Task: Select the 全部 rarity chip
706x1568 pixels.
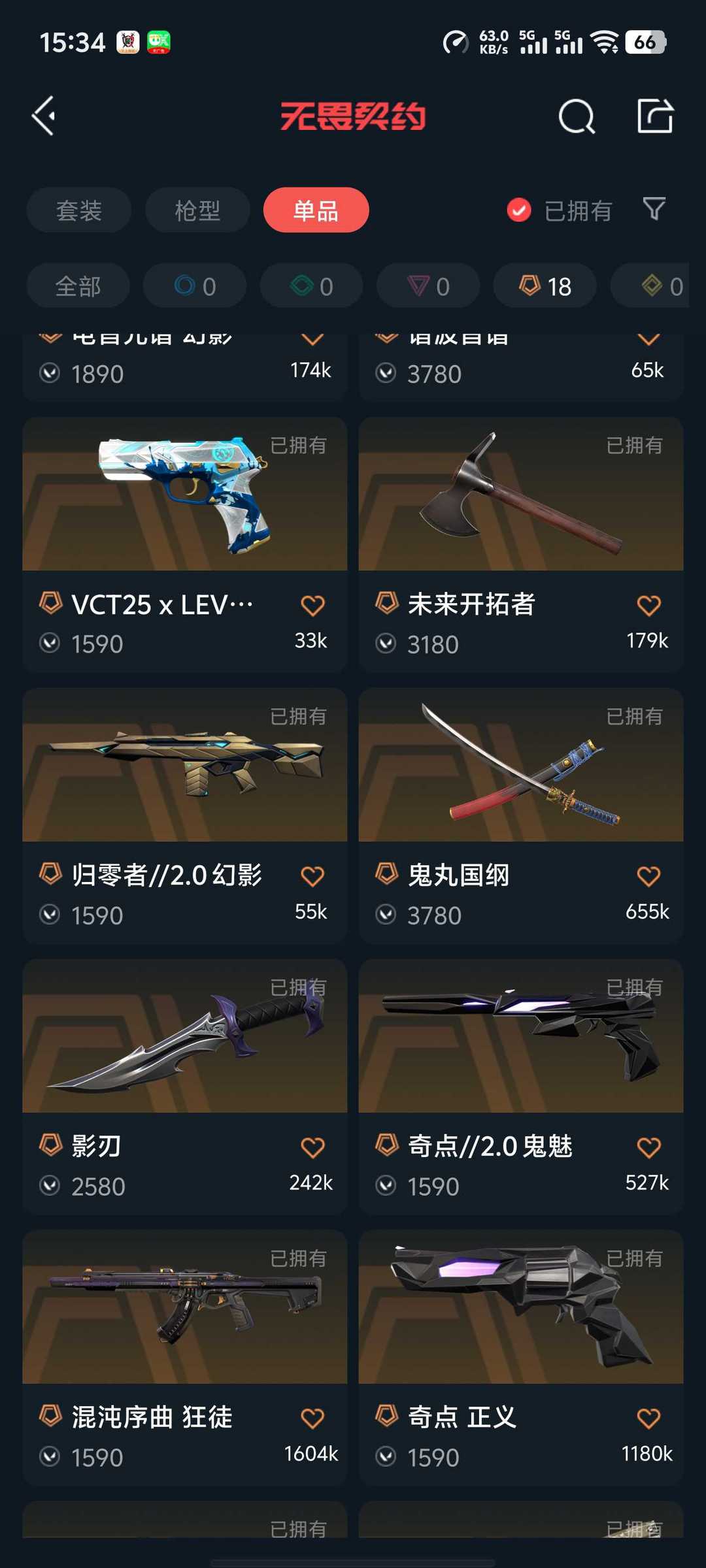Action: tap(78, 286)
